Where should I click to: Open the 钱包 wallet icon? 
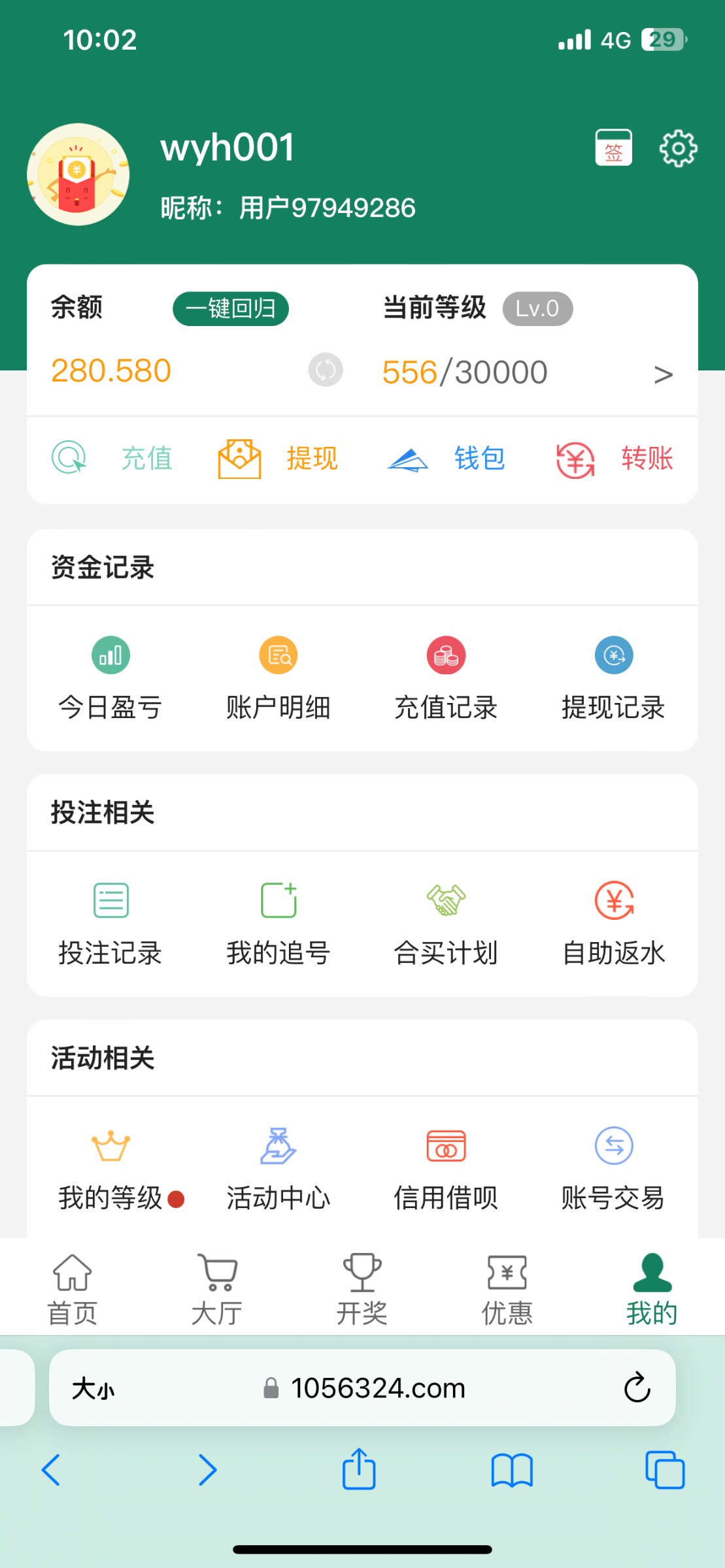pos(442,458)
